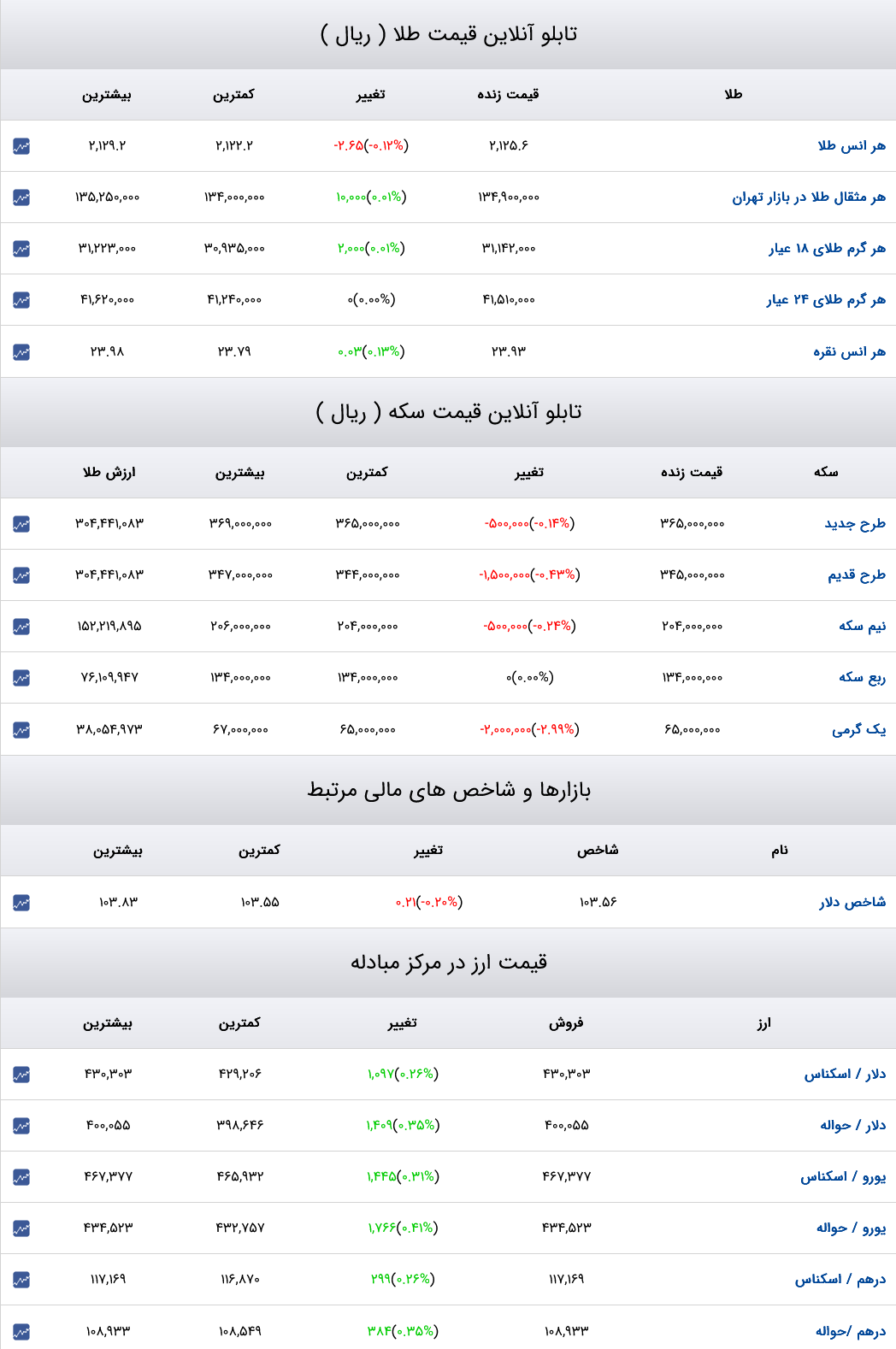Open the یورو / اسکناس chart icon
The height and width of the screenshot is (1349, 896).
click(x=21, y=1178)
